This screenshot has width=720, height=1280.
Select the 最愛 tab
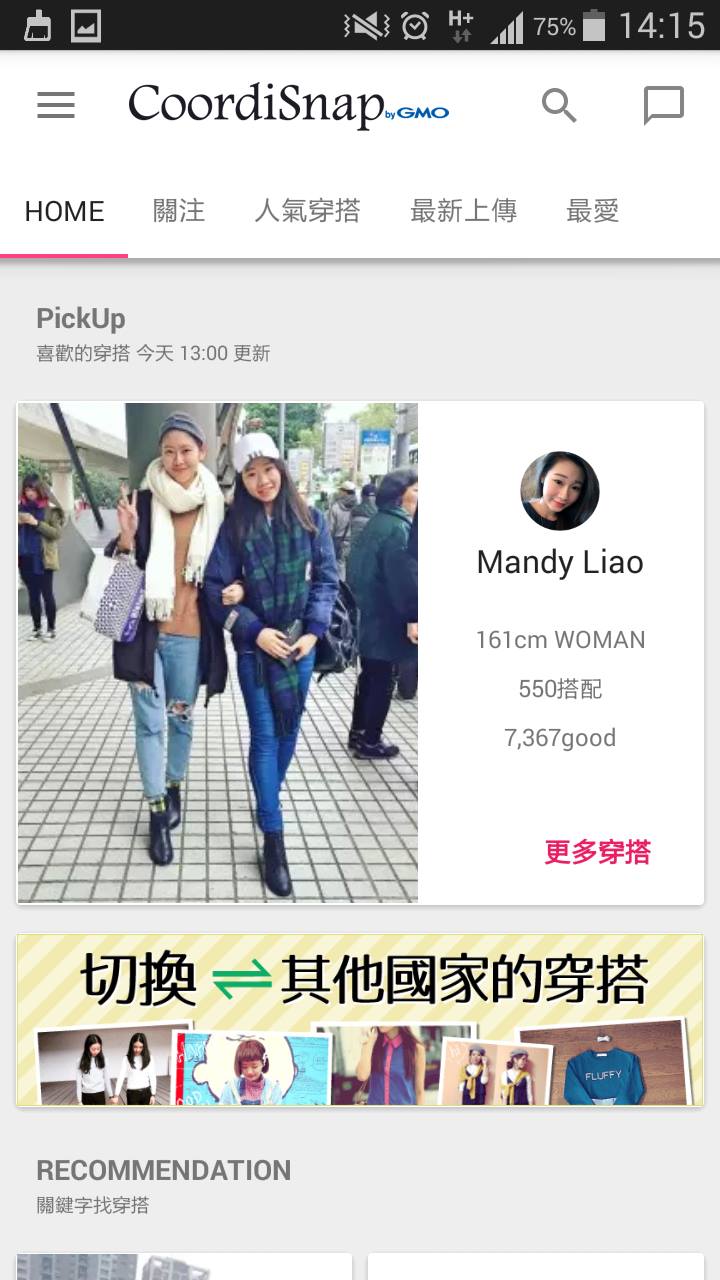point(593,211)
